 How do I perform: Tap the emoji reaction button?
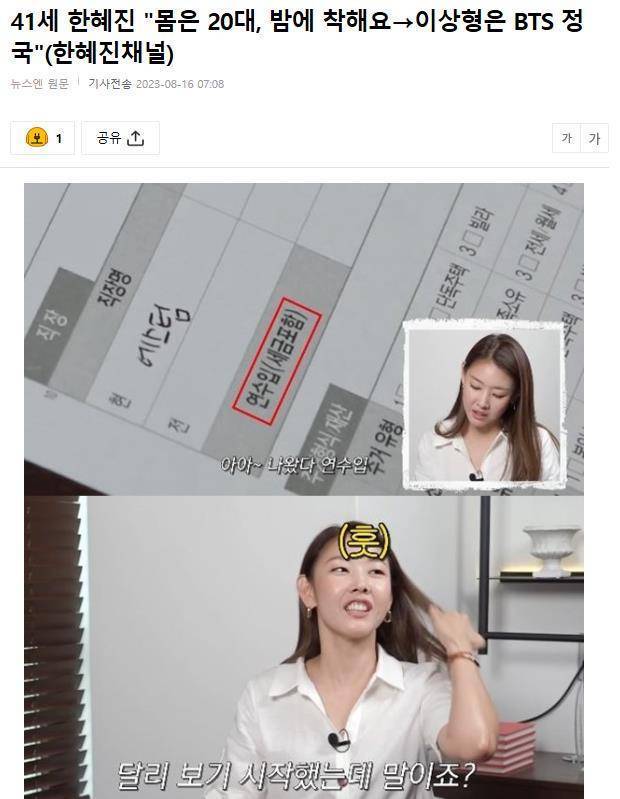coord(43,138)
